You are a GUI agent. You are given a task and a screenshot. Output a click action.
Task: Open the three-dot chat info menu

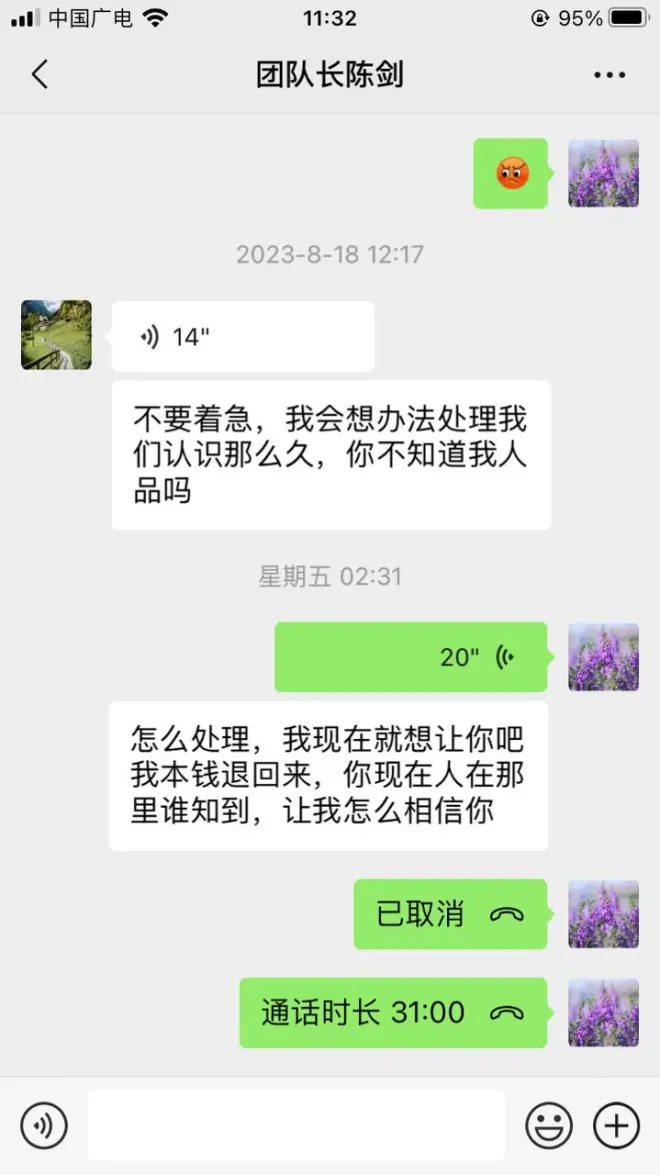(609, 75)
